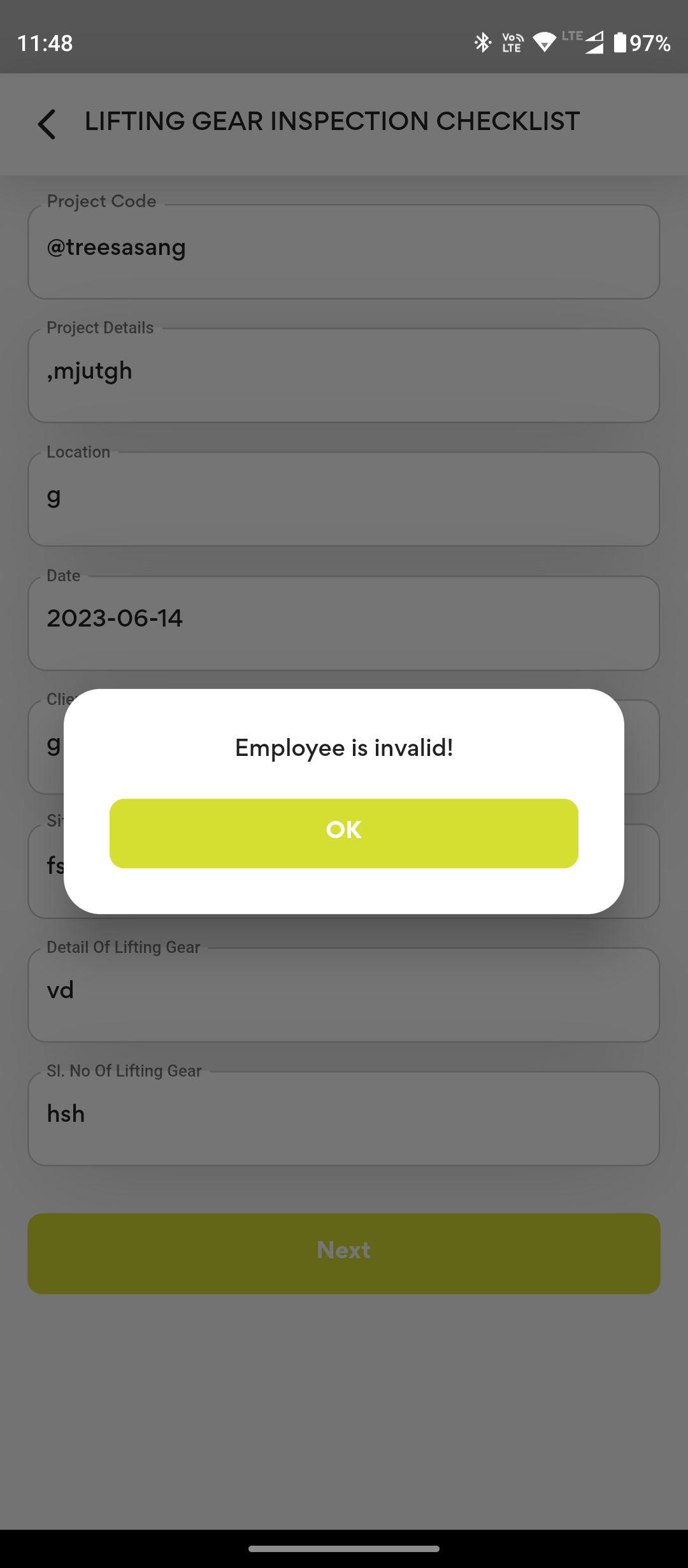Screen dimensions: 688x1568
Task: Edit the Project Details field
Action: pyautogui.click(x=343, y=375)
